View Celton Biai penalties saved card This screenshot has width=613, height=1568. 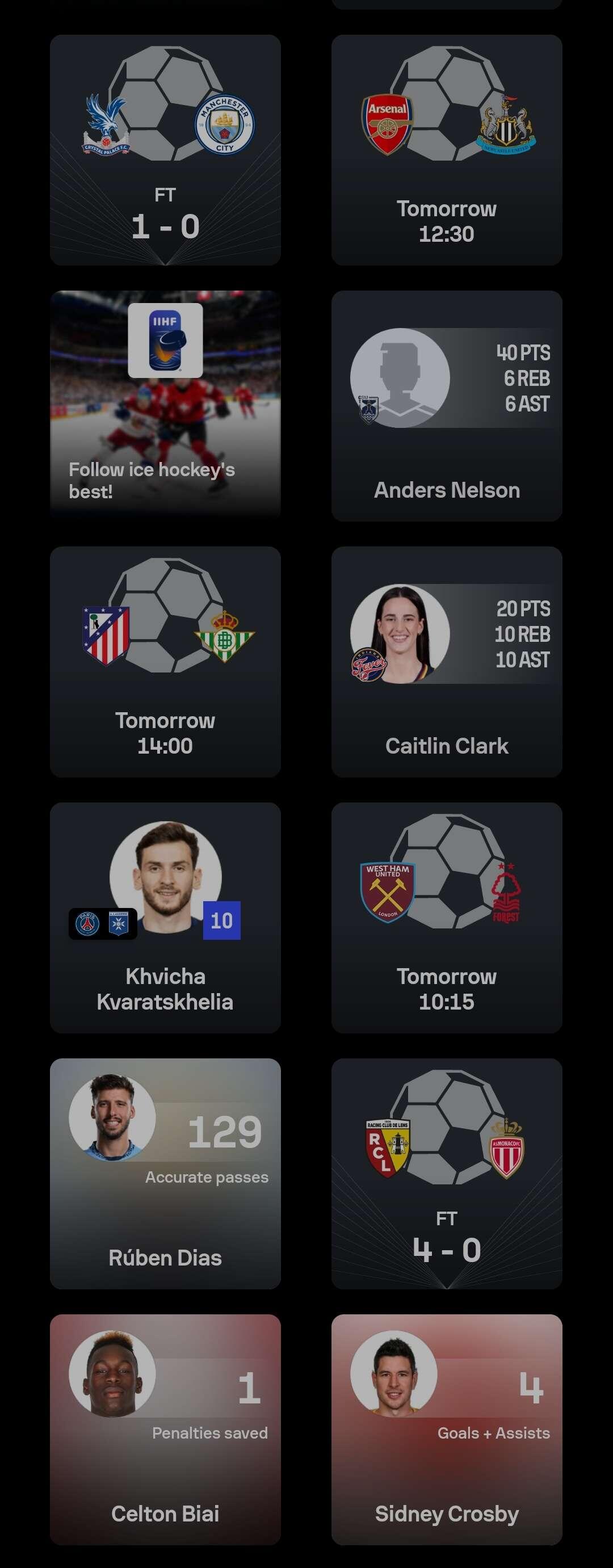point(165,1429)
